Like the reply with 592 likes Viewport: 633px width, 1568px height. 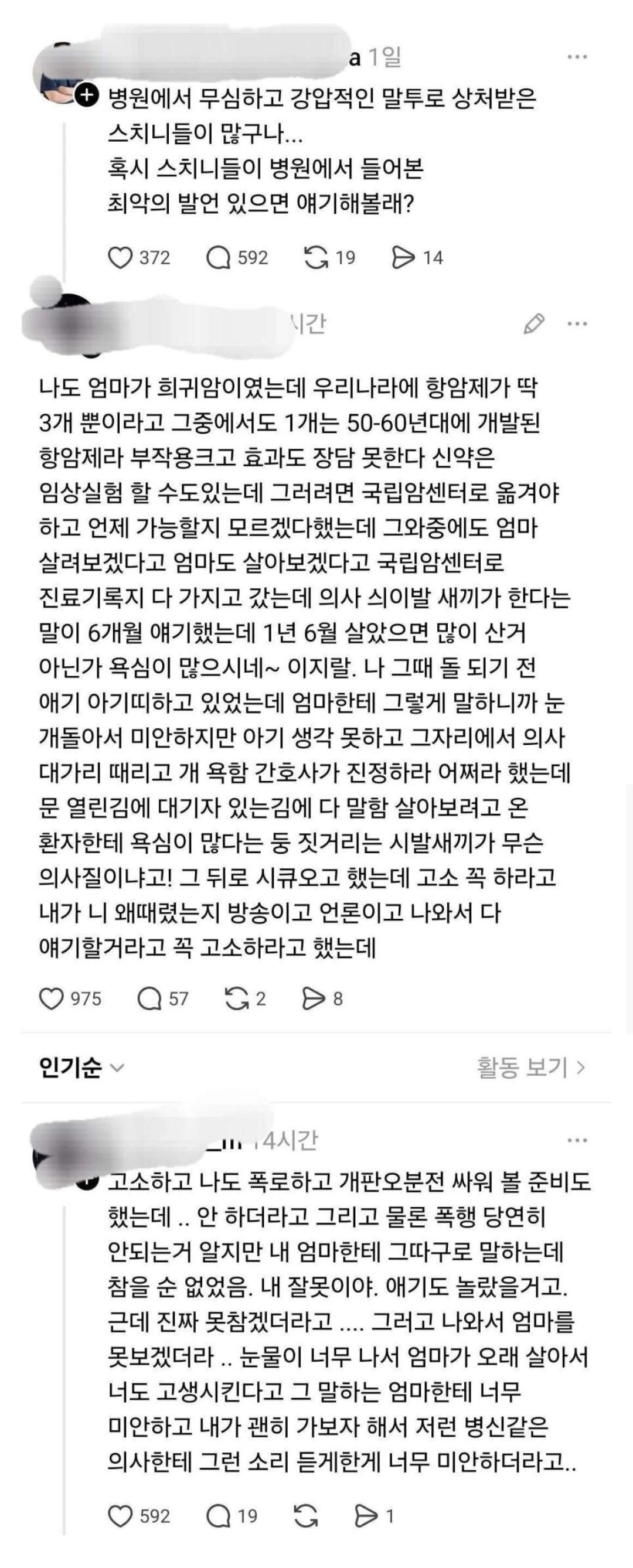[x=120, y=1515]
